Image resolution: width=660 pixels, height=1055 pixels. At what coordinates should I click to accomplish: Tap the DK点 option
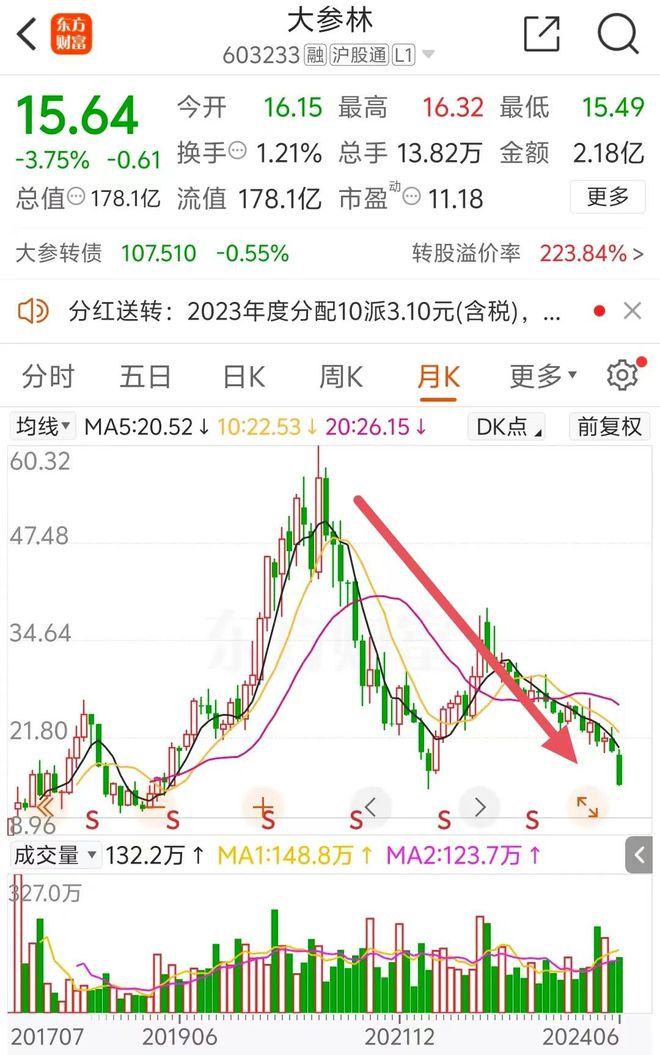pyautogui.click(x=508, y=428)
